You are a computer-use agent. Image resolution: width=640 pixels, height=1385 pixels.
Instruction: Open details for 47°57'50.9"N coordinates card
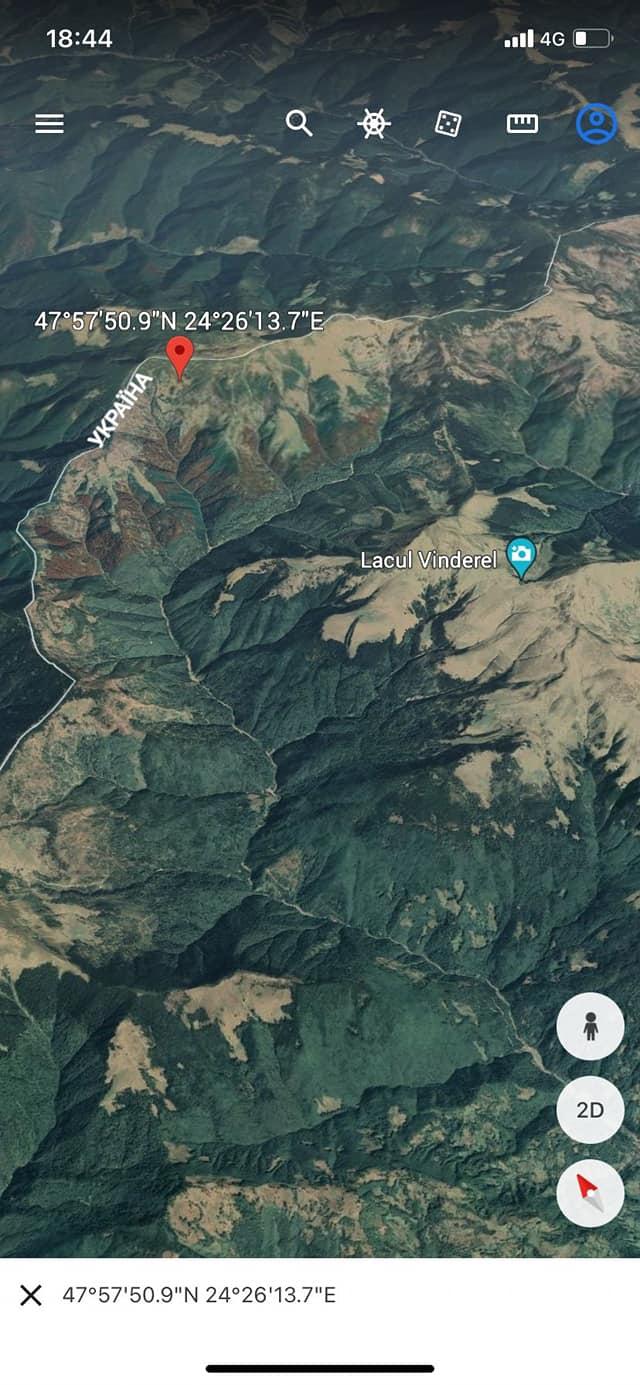click(200, 1295)
